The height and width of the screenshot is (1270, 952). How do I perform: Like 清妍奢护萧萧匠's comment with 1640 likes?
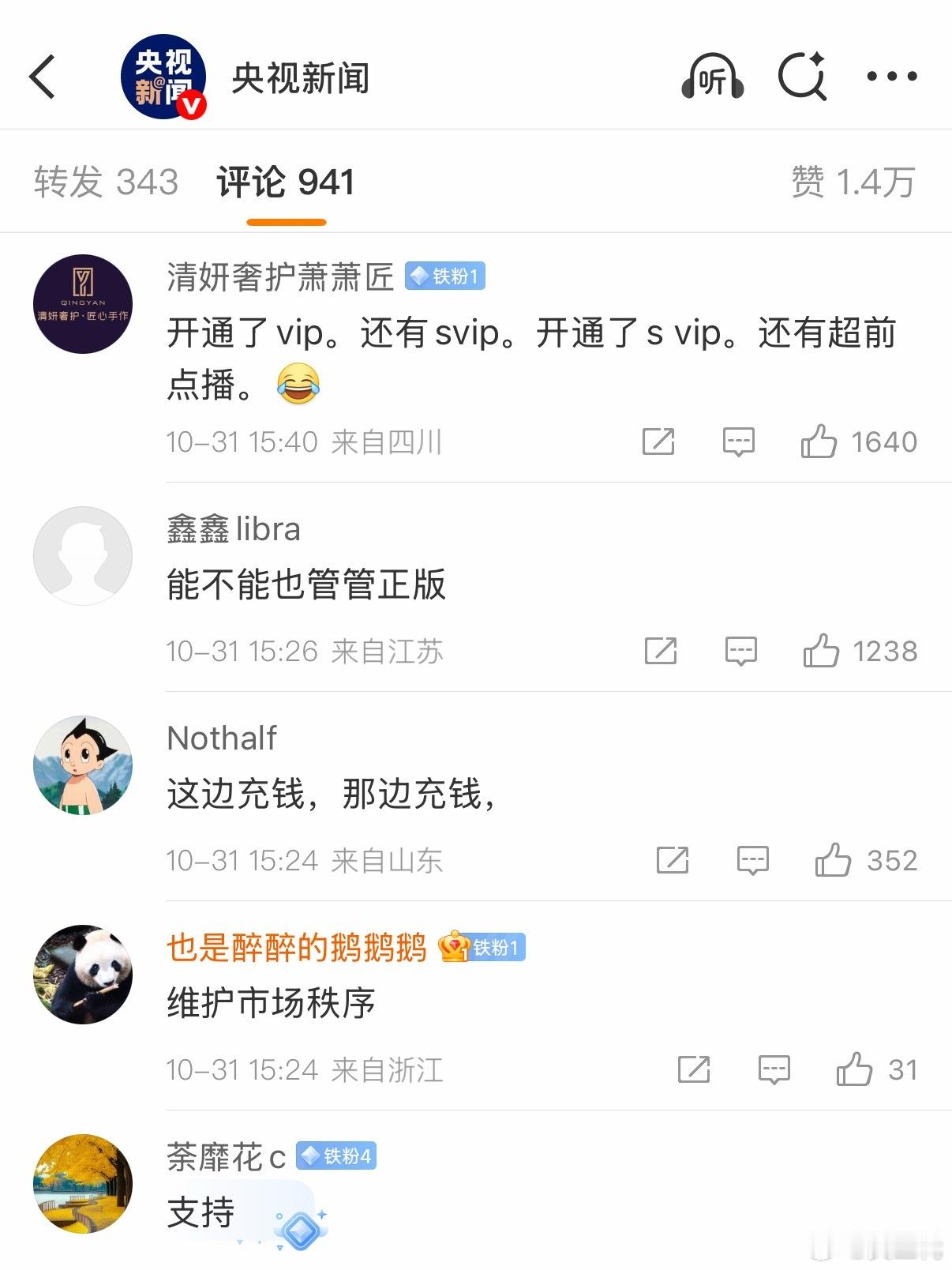[821, 441]
